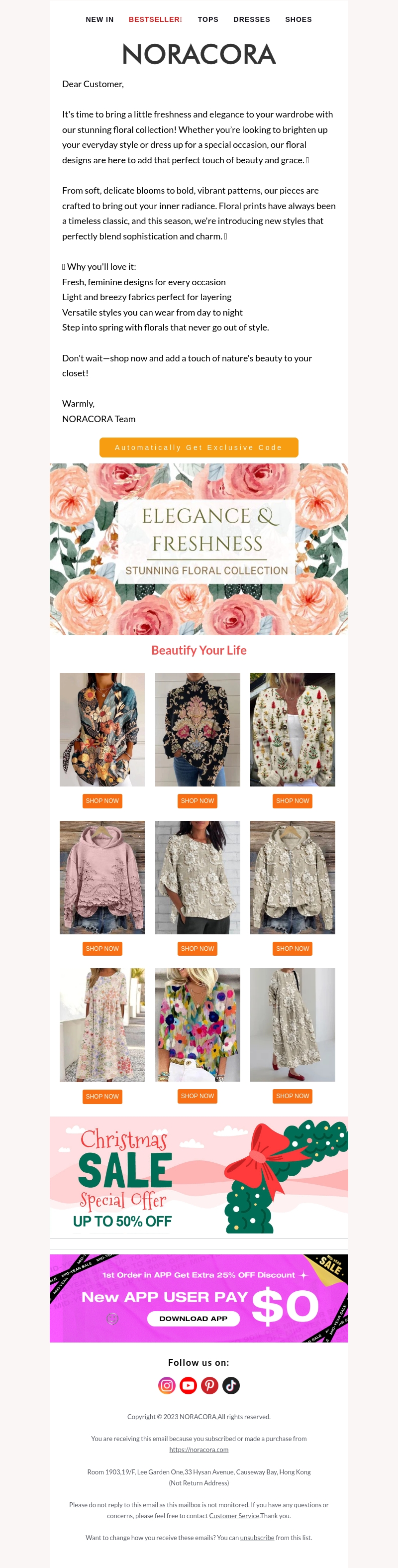
Task: Open the Elegance & Freshness floral banner
Action: coord(199,549)
